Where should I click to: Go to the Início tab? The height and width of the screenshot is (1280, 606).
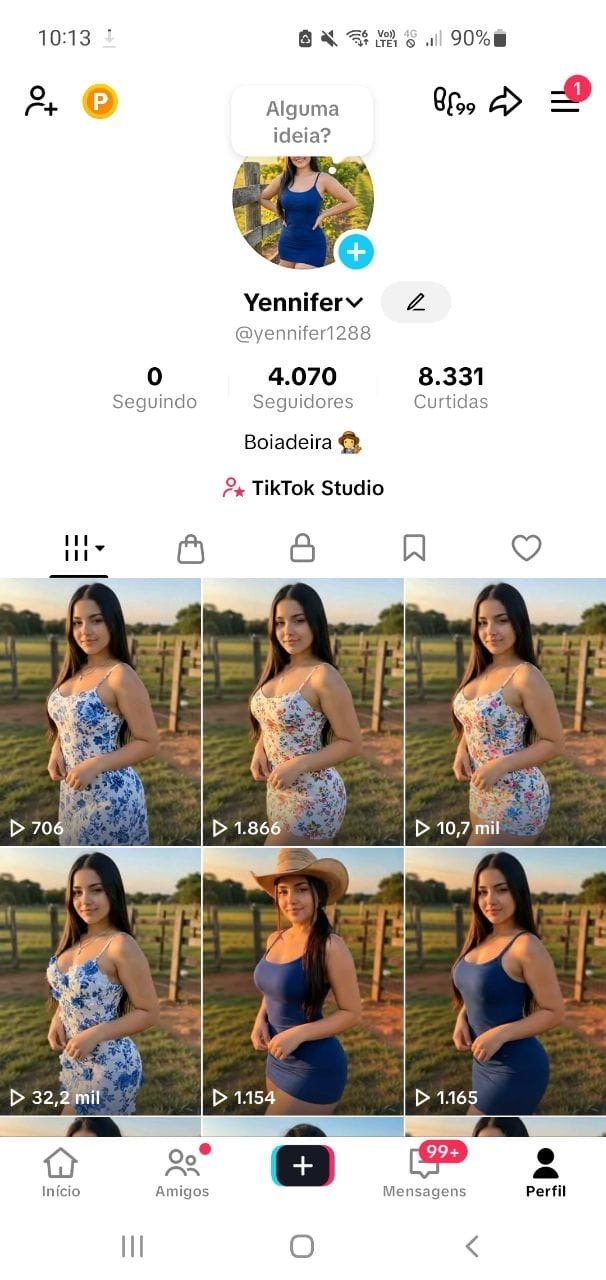(x=61, y=1172)
